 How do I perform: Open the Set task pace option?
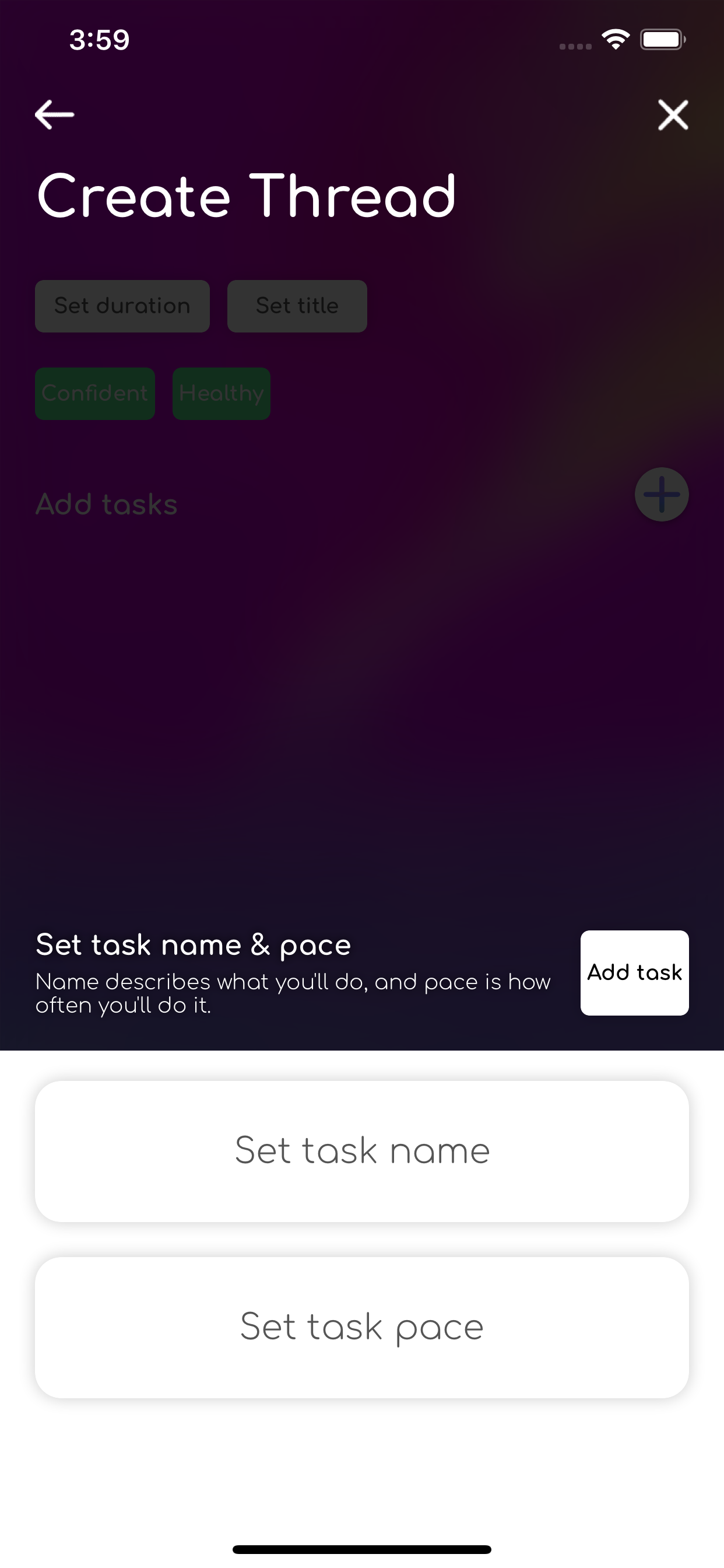(362, 1327)
